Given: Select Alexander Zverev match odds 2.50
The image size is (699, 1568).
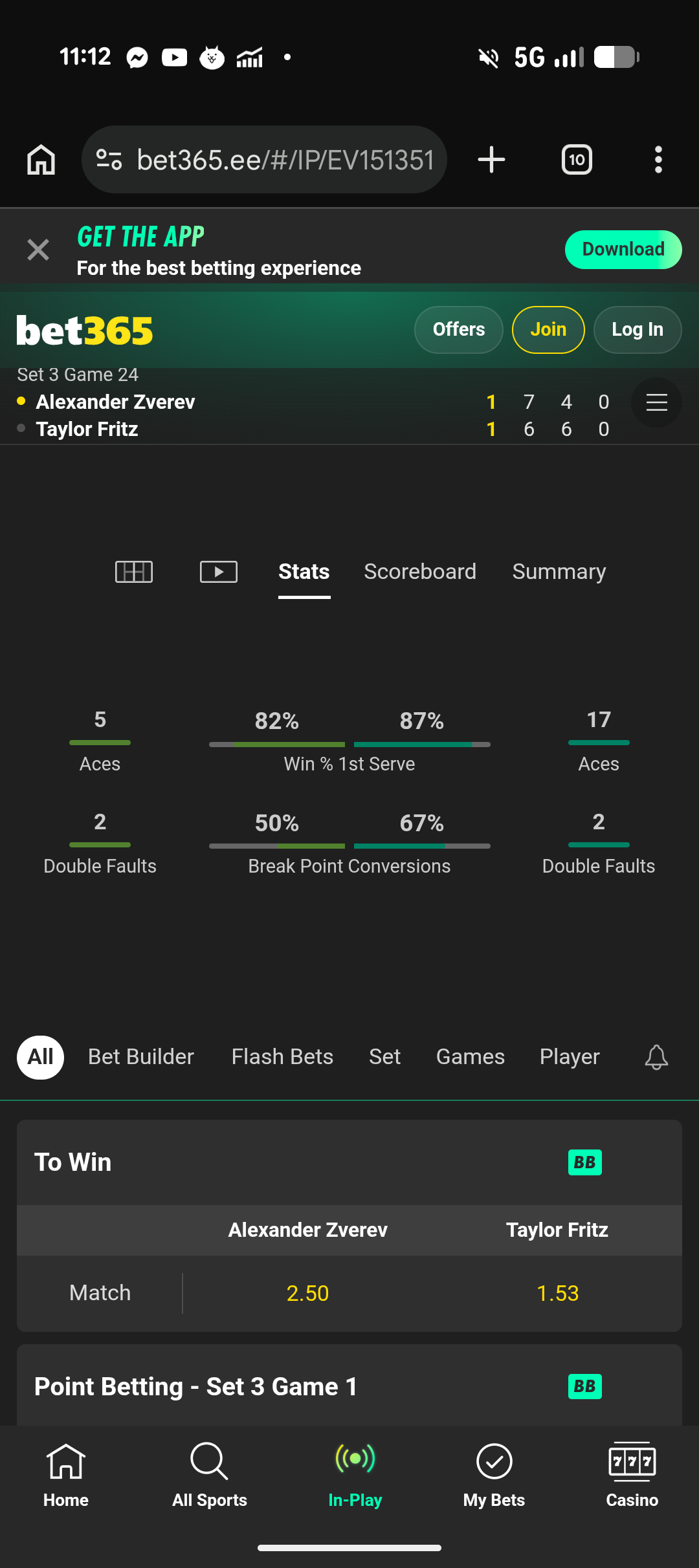Looking at the screenshot, I should click(x=308, y=1293).
